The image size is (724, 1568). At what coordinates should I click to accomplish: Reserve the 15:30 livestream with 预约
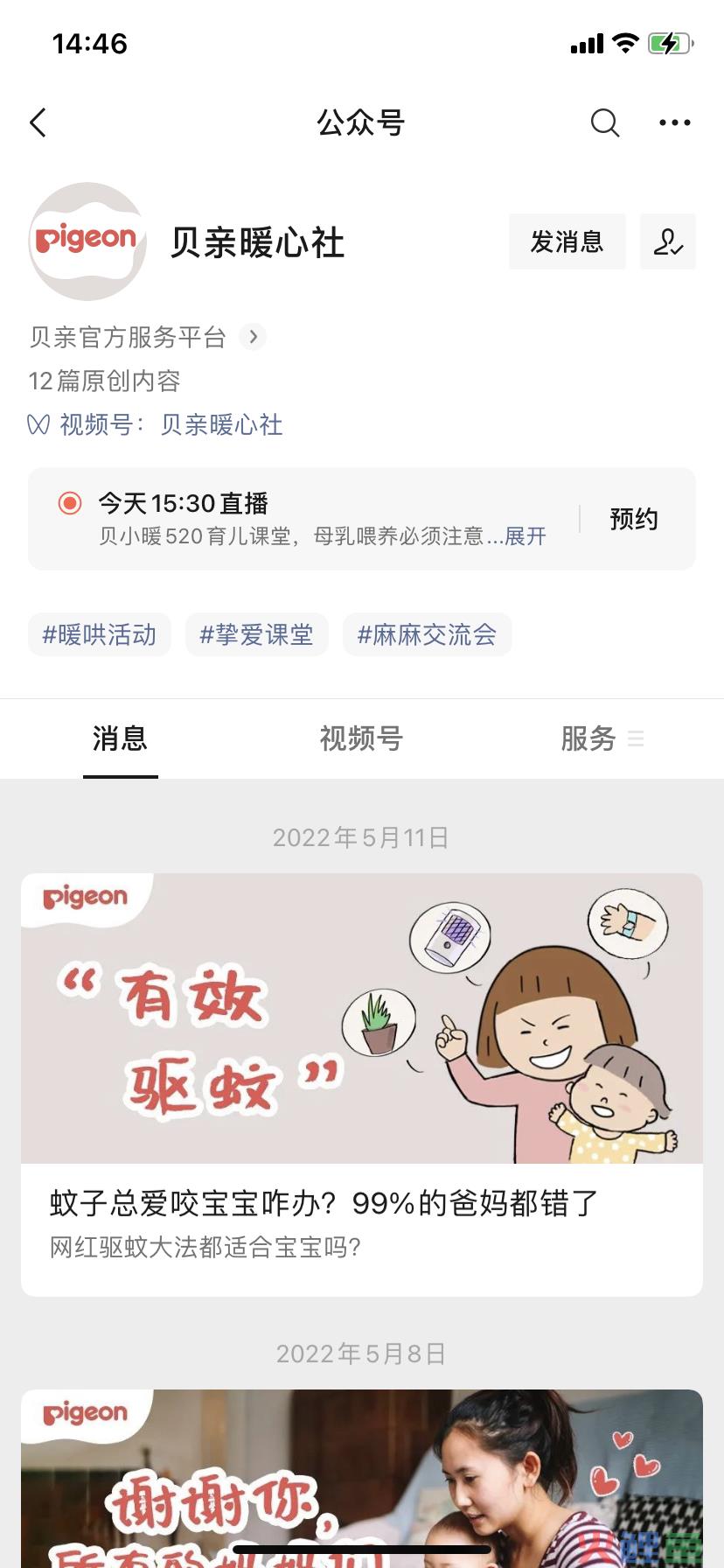[x=633, y=519]
